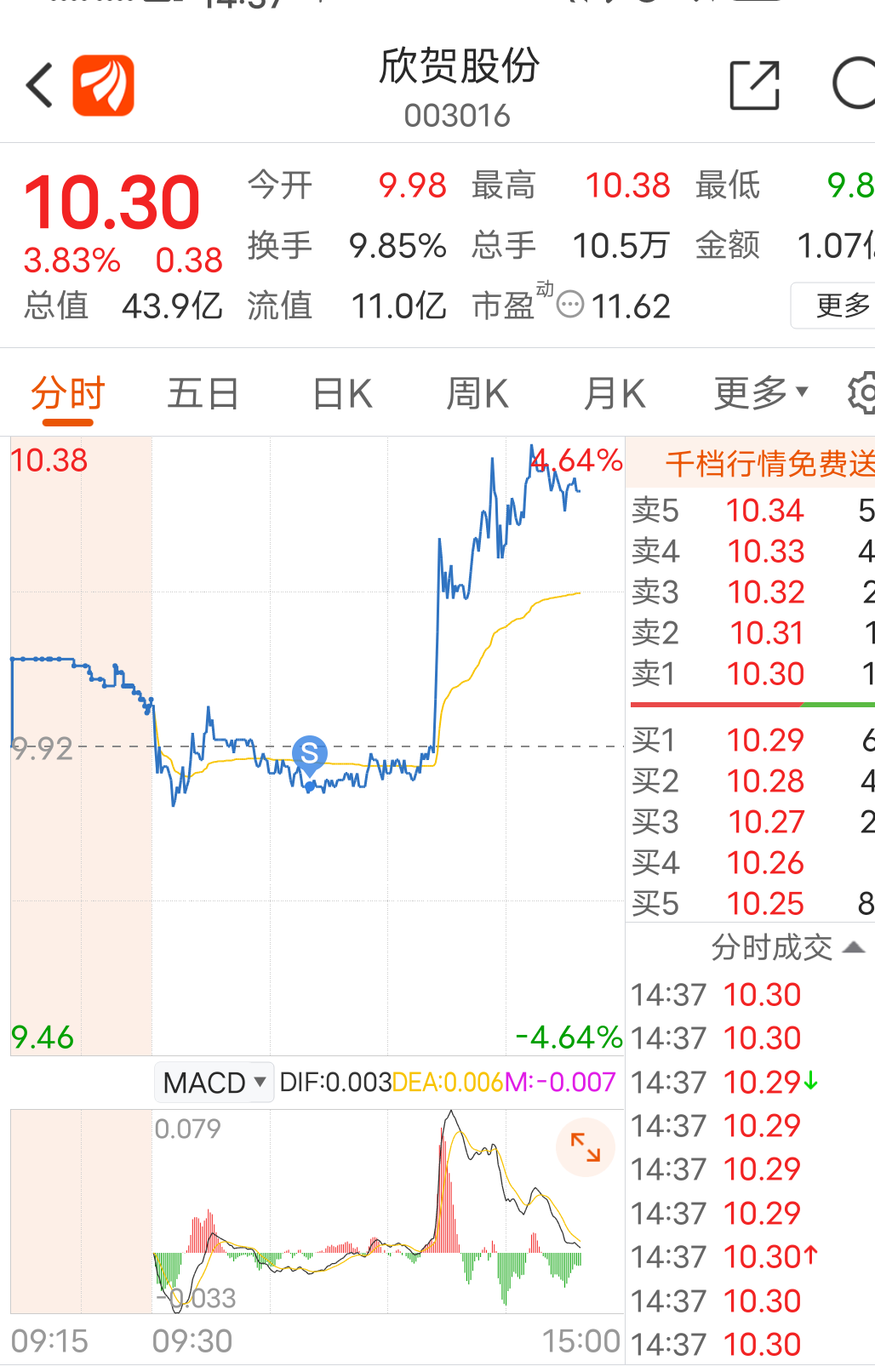The width and height of the screenshot is (875, 1372).
Task: Switch to the 日K daily candlestick tab
Action: point(340,393)
